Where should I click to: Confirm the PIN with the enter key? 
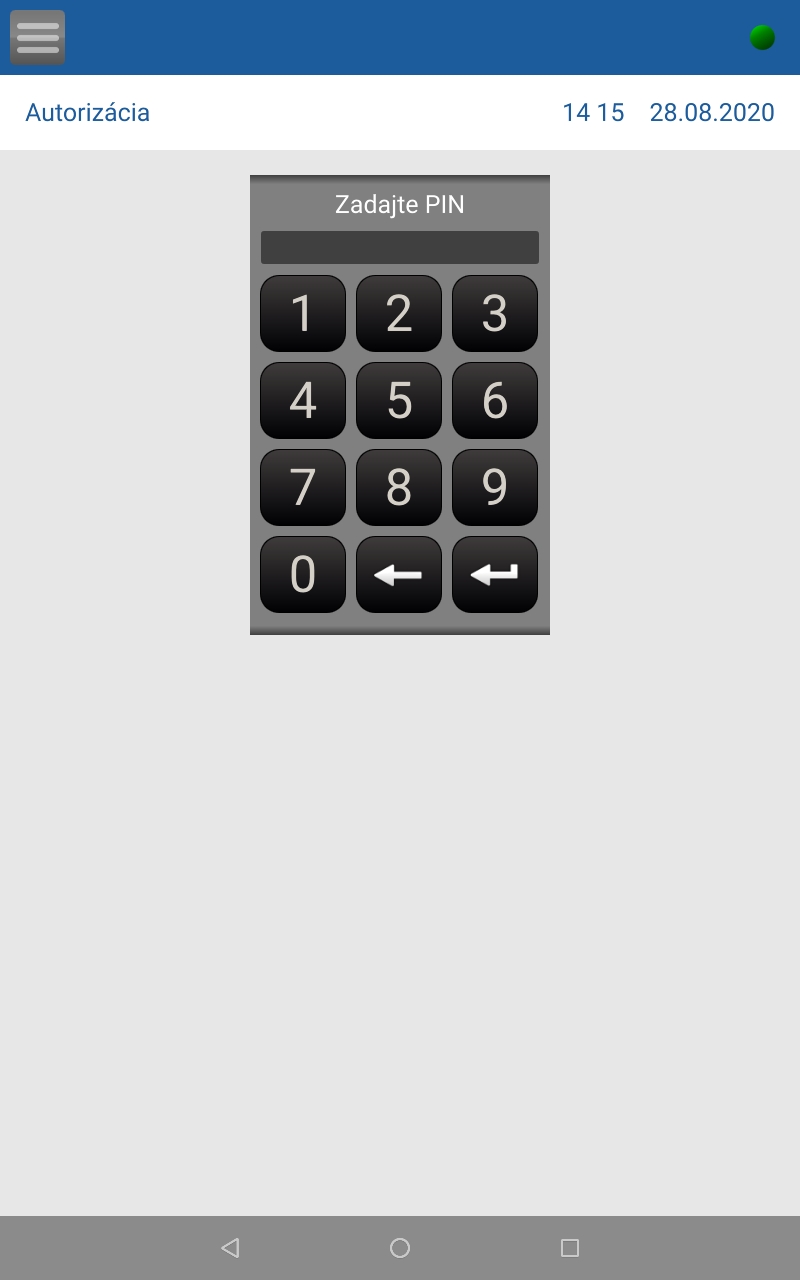point(495,575)
